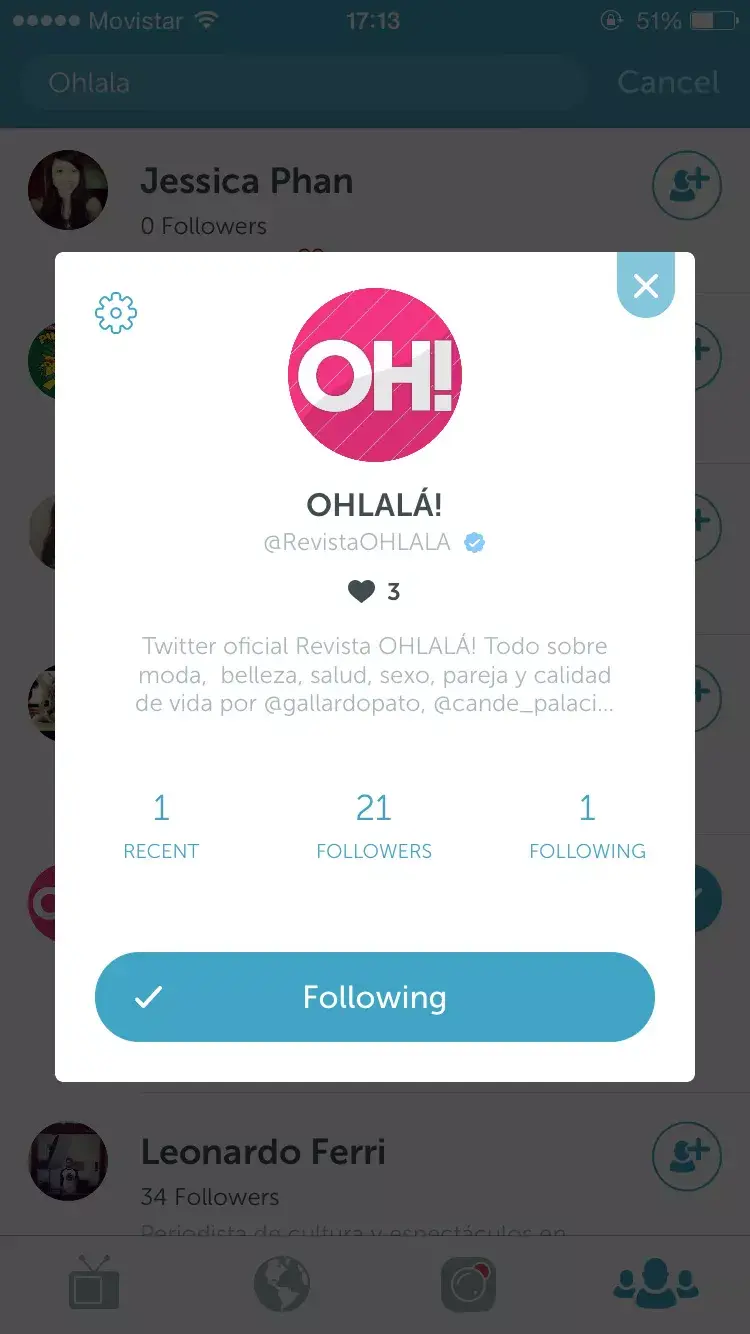Tap the Following button to unfollow OHLALÁ!

374,997
